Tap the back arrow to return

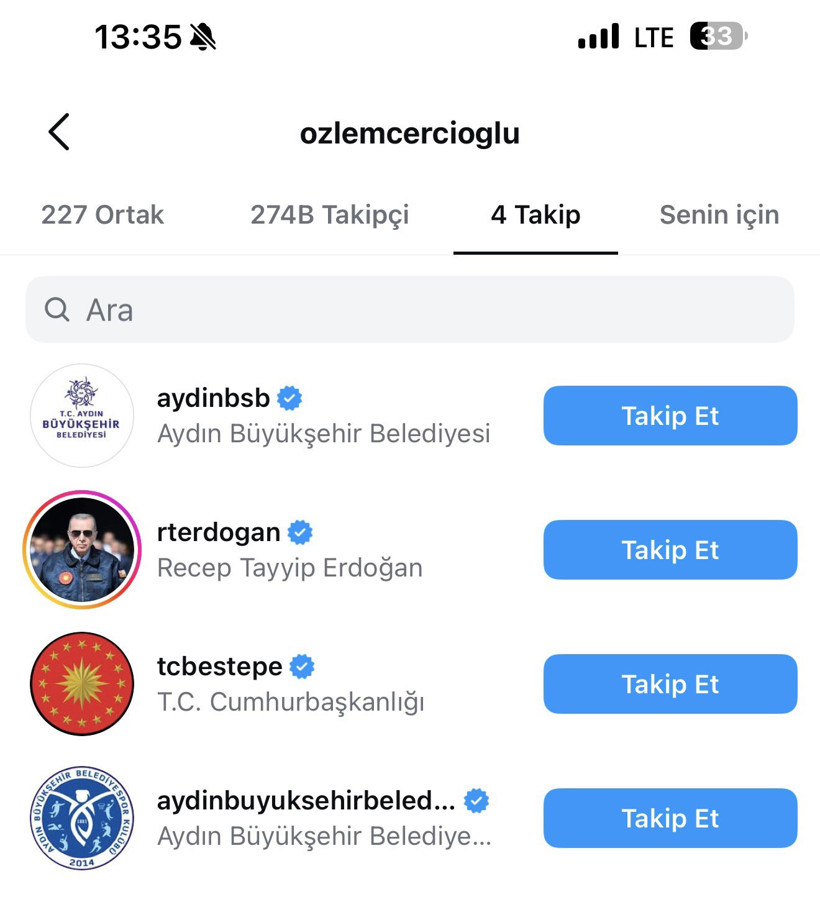tap(57, 131)
